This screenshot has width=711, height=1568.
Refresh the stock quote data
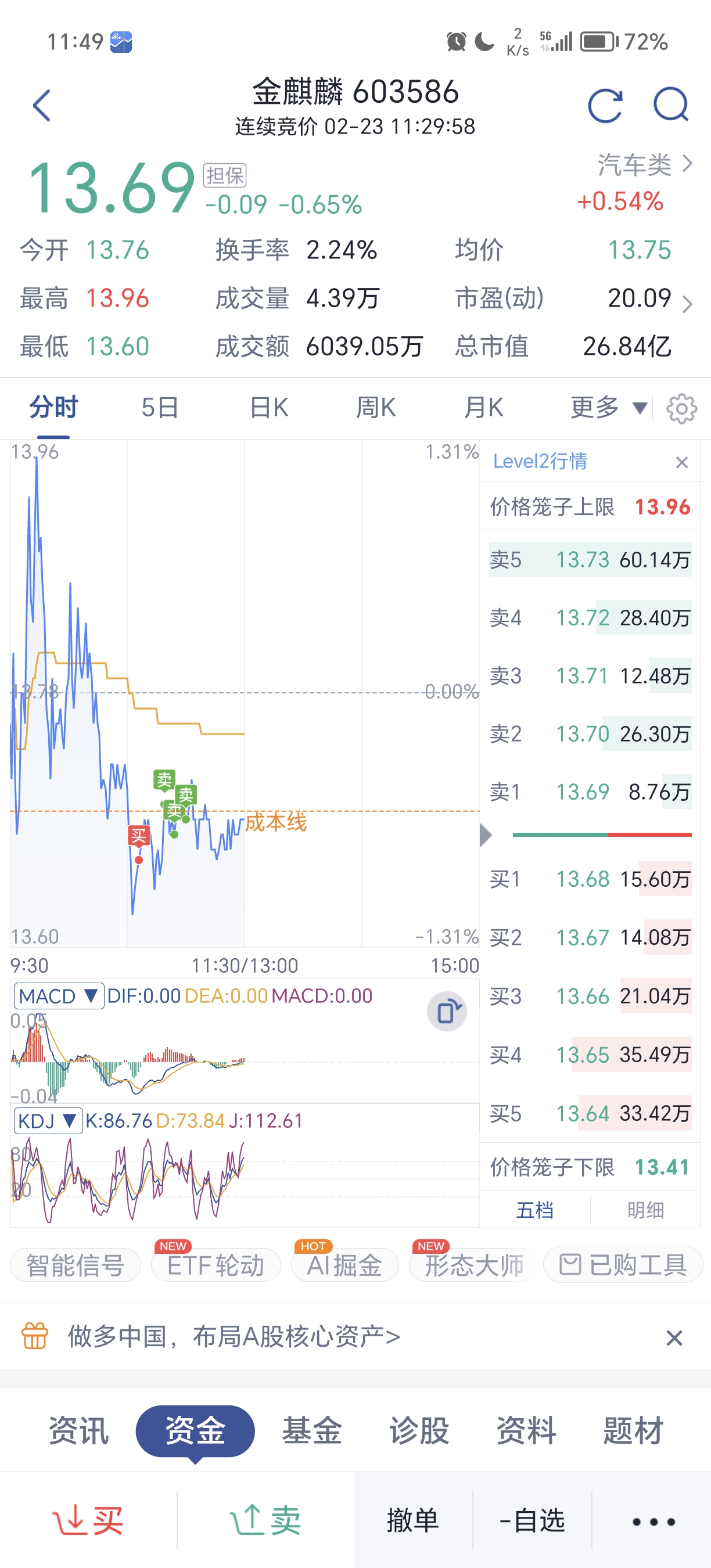[x=605, y=105]
